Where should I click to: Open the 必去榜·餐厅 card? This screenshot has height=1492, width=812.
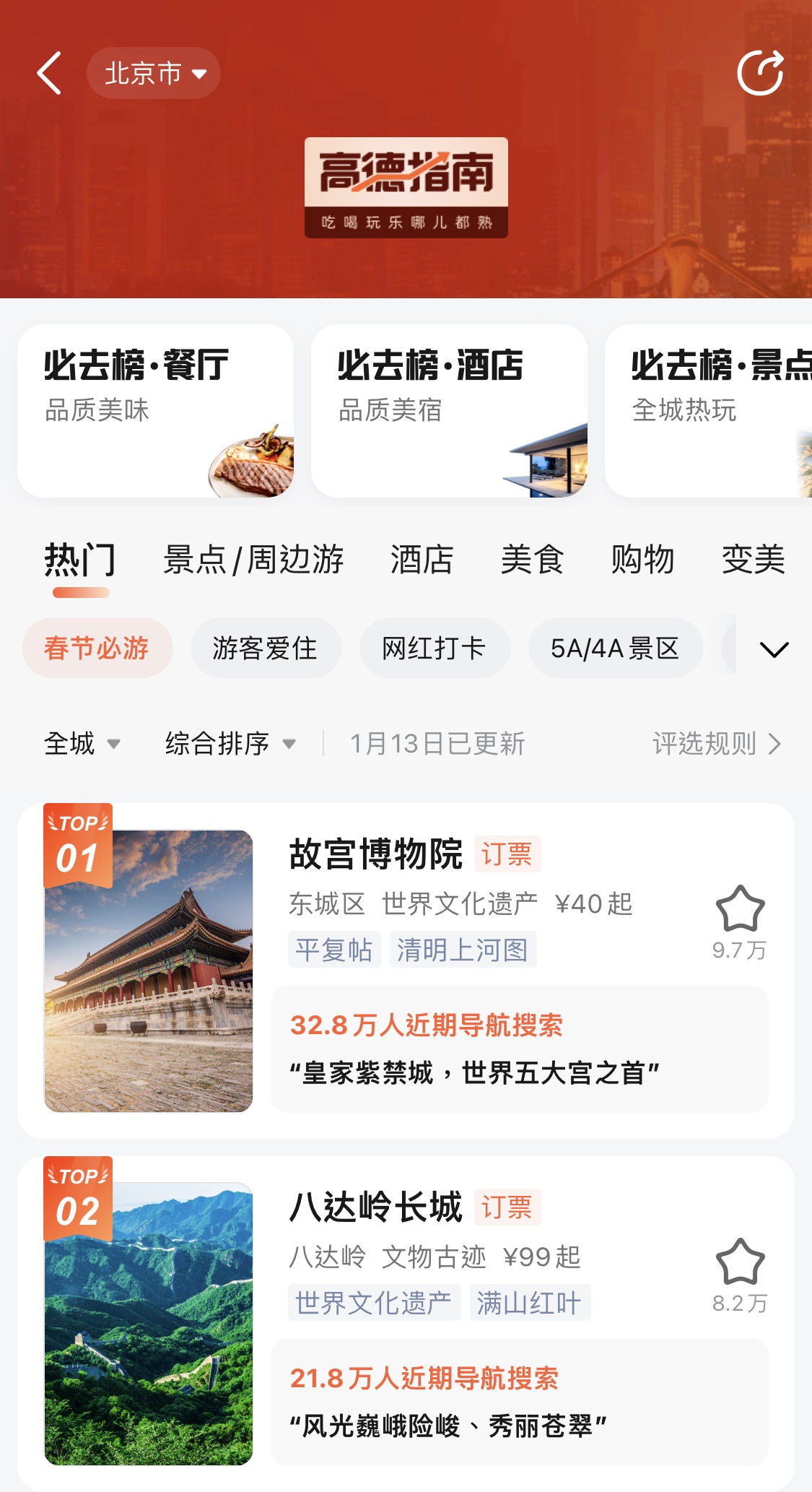[155, 410]
